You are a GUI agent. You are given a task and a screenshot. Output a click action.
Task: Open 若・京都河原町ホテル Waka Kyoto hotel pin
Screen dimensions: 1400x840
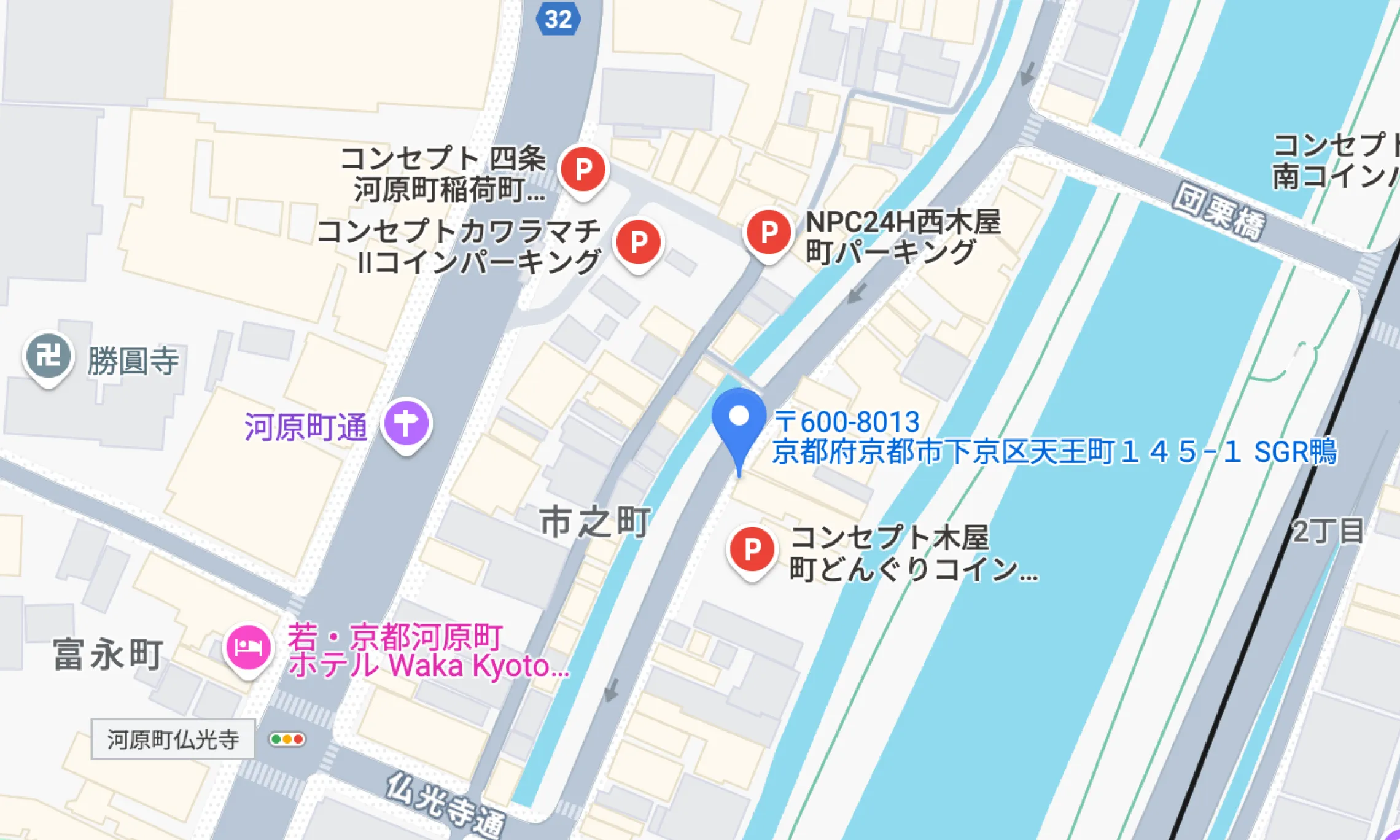tap(248, 647)
